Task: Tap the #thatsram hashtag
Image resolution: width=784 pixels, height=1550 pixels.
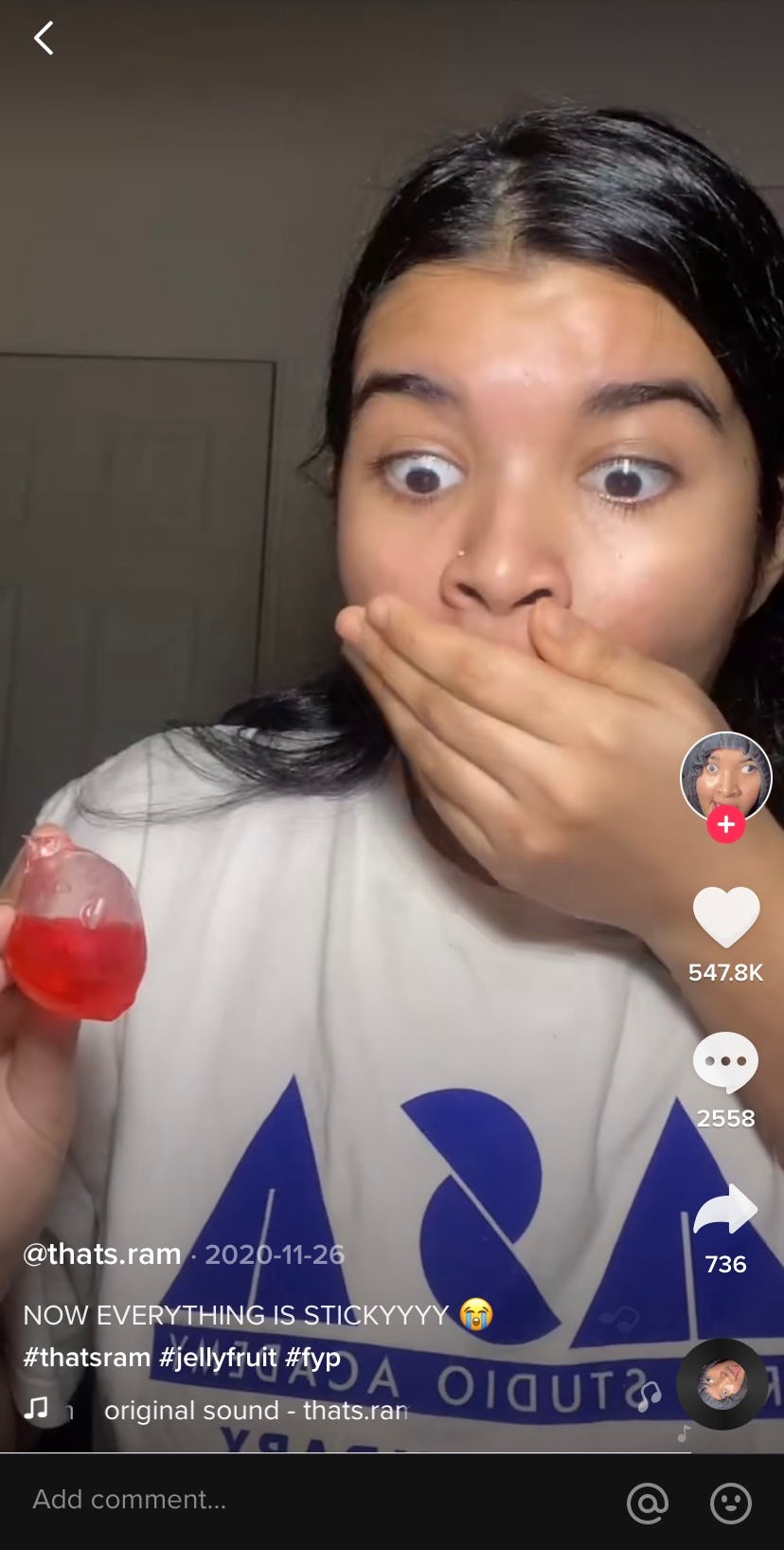Action: pos(87,1357)
